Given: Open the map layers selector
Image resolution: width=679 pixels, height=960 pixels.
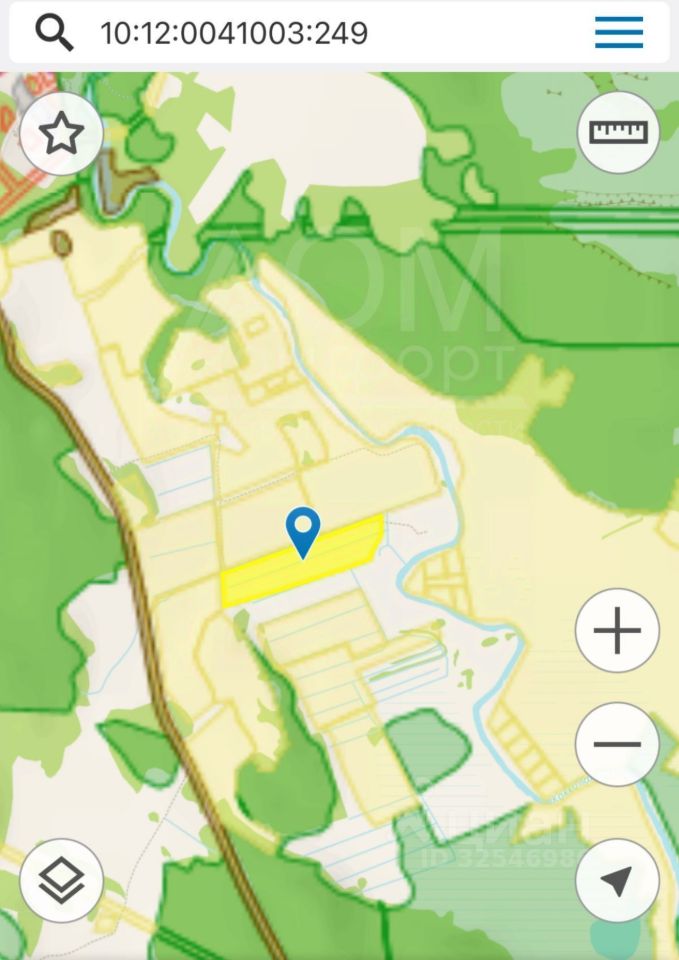Looking at the screenshot, I should [x=61, y=880].
